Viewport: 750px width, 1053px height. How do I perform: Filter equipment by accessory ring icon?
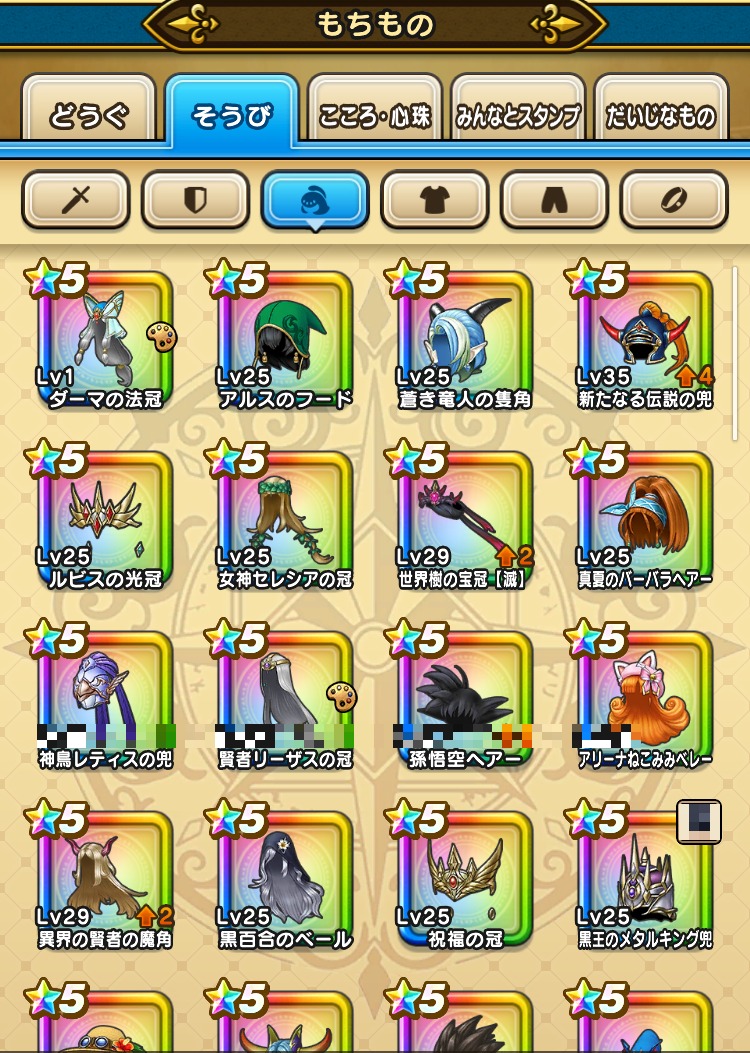coord(674,201)
